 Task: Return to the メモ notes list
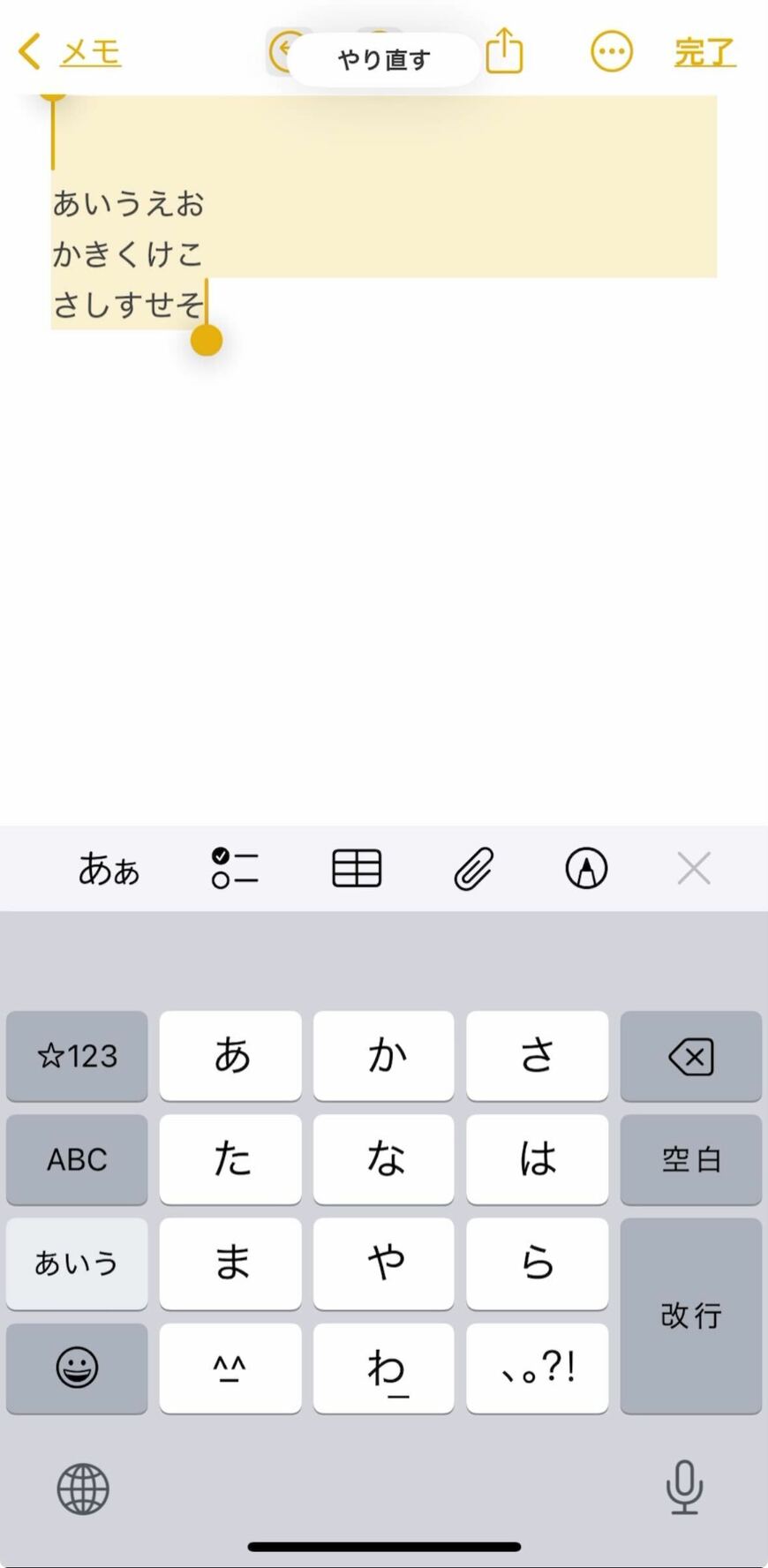[x=71, y=51]
